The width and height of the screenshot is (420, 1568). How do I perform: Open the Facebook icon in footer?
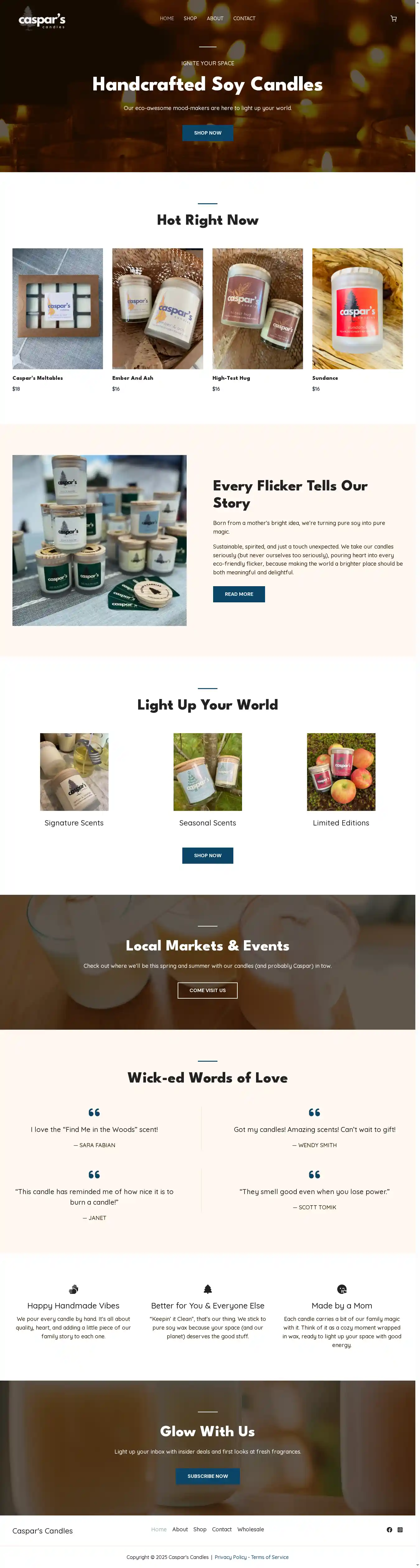point(390,1530)
